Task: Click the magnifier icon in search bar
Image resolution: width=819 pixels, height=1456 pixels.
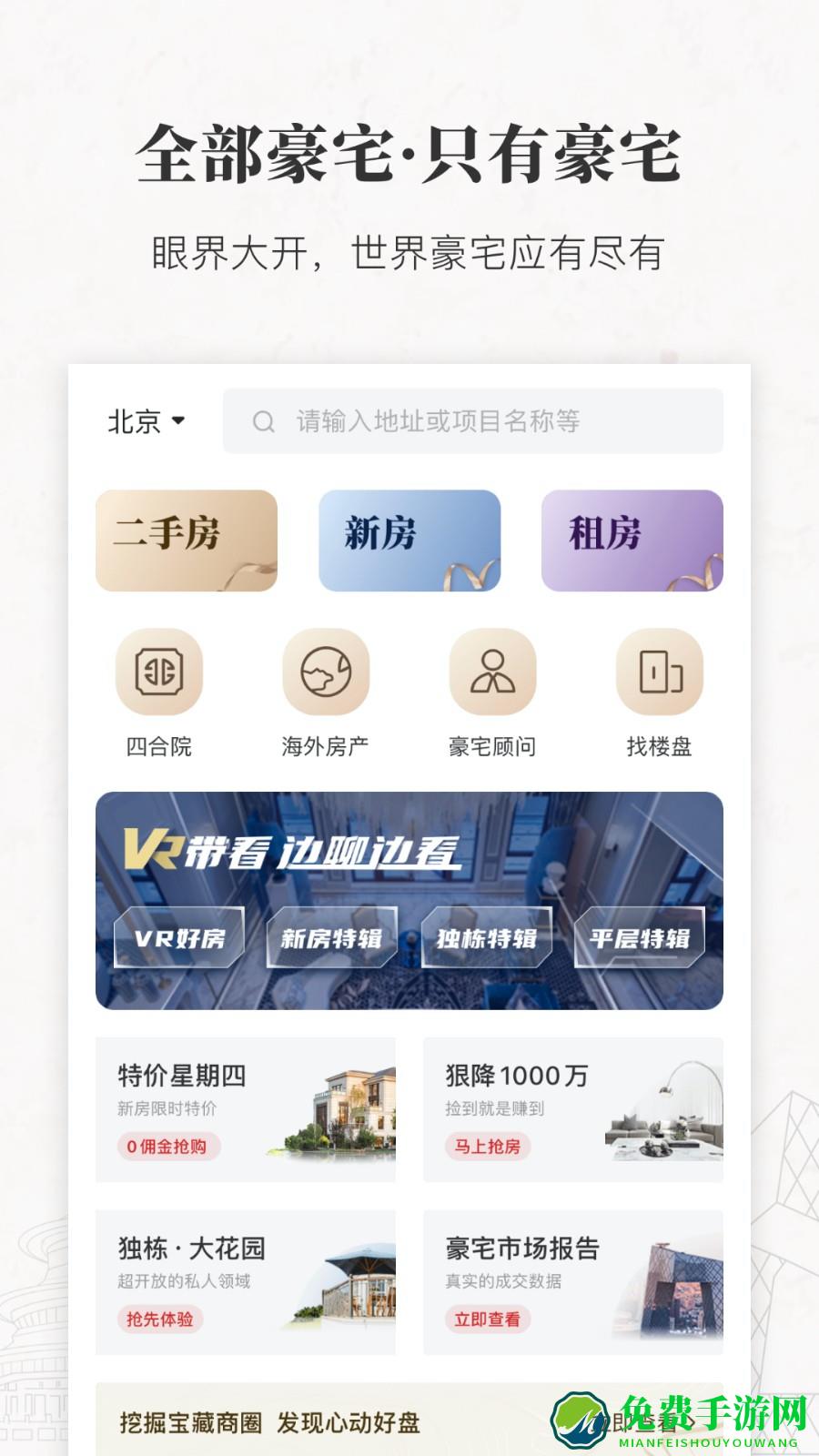Action: click(265, 421)
